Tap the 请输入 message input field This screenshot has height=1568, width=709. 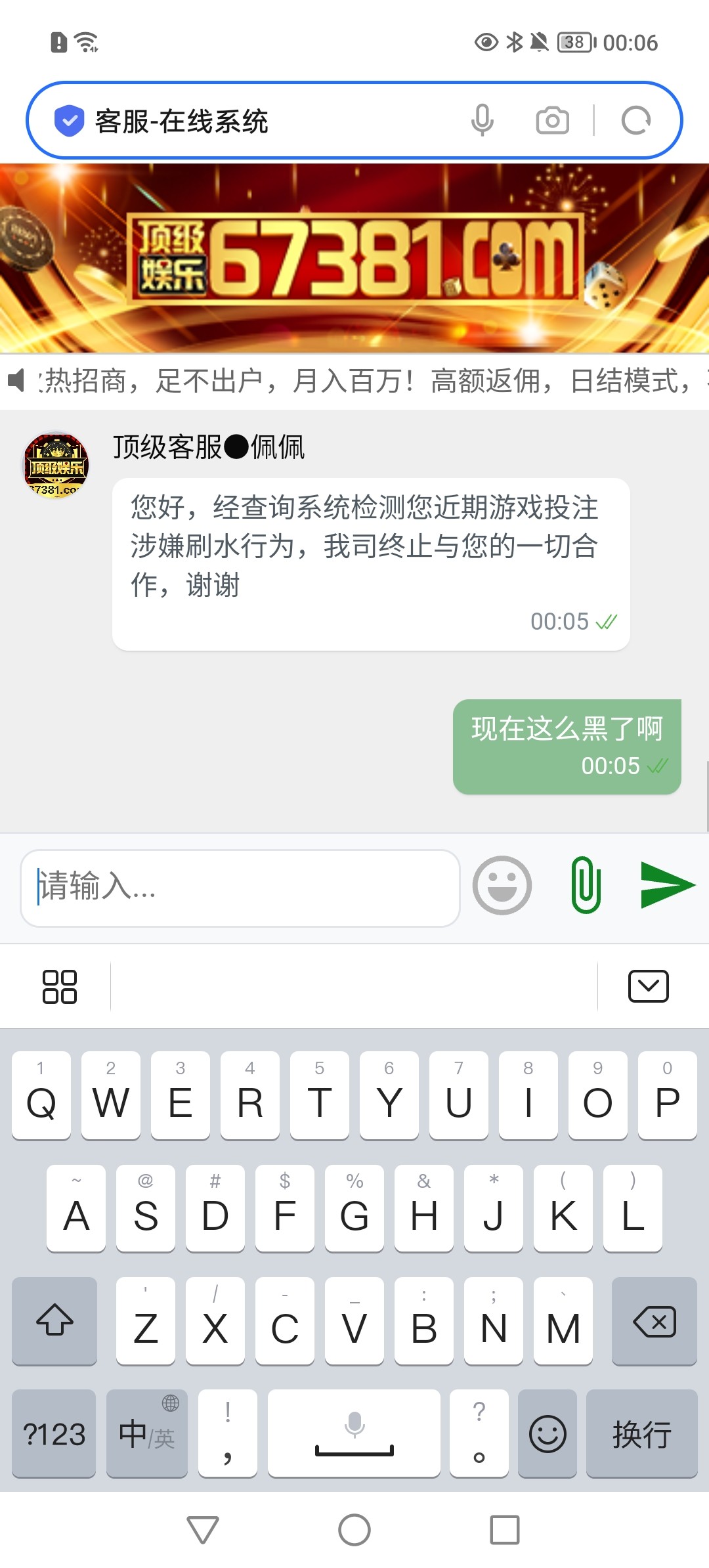(x=240, y=887)
